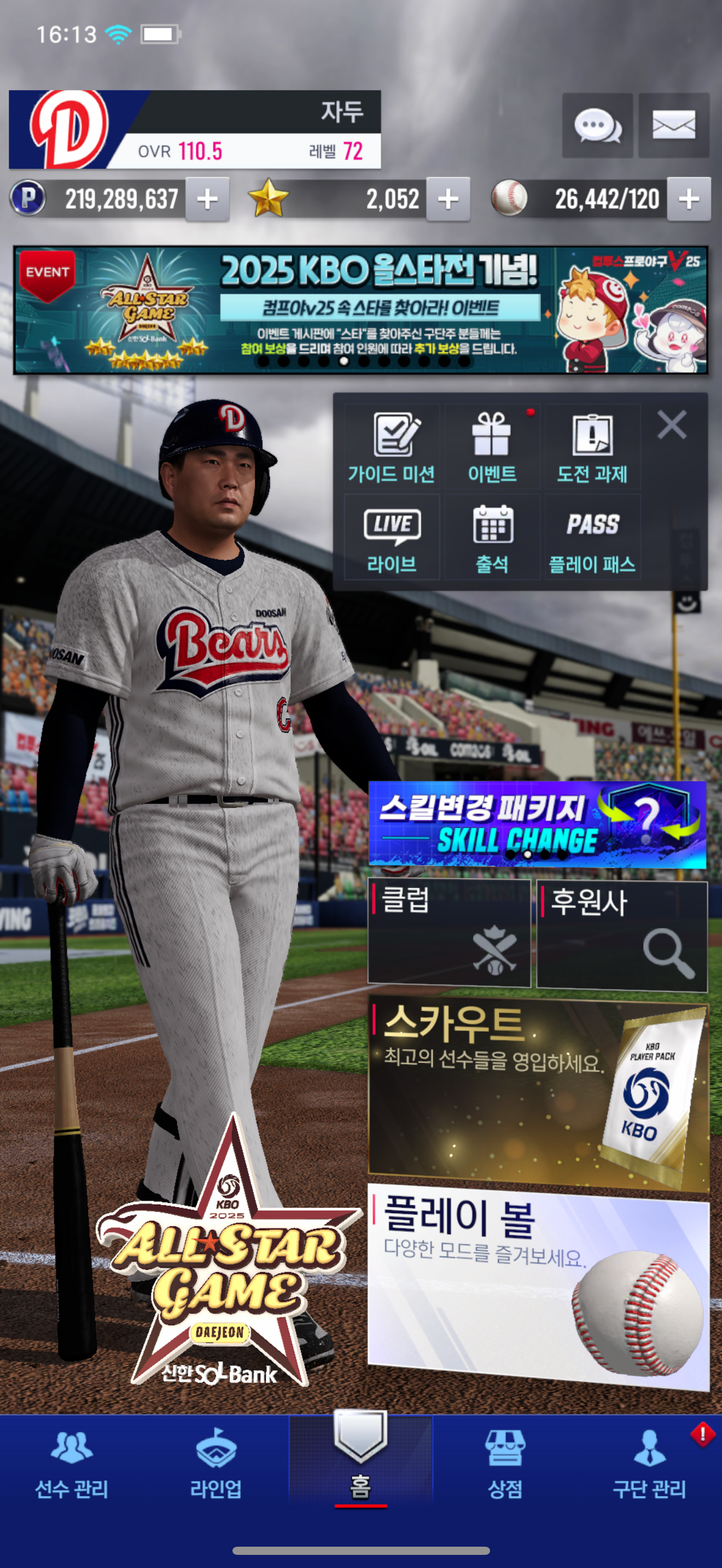
Task: Open the 2025 KBO All-Star event banner
Action: (360, 309)
